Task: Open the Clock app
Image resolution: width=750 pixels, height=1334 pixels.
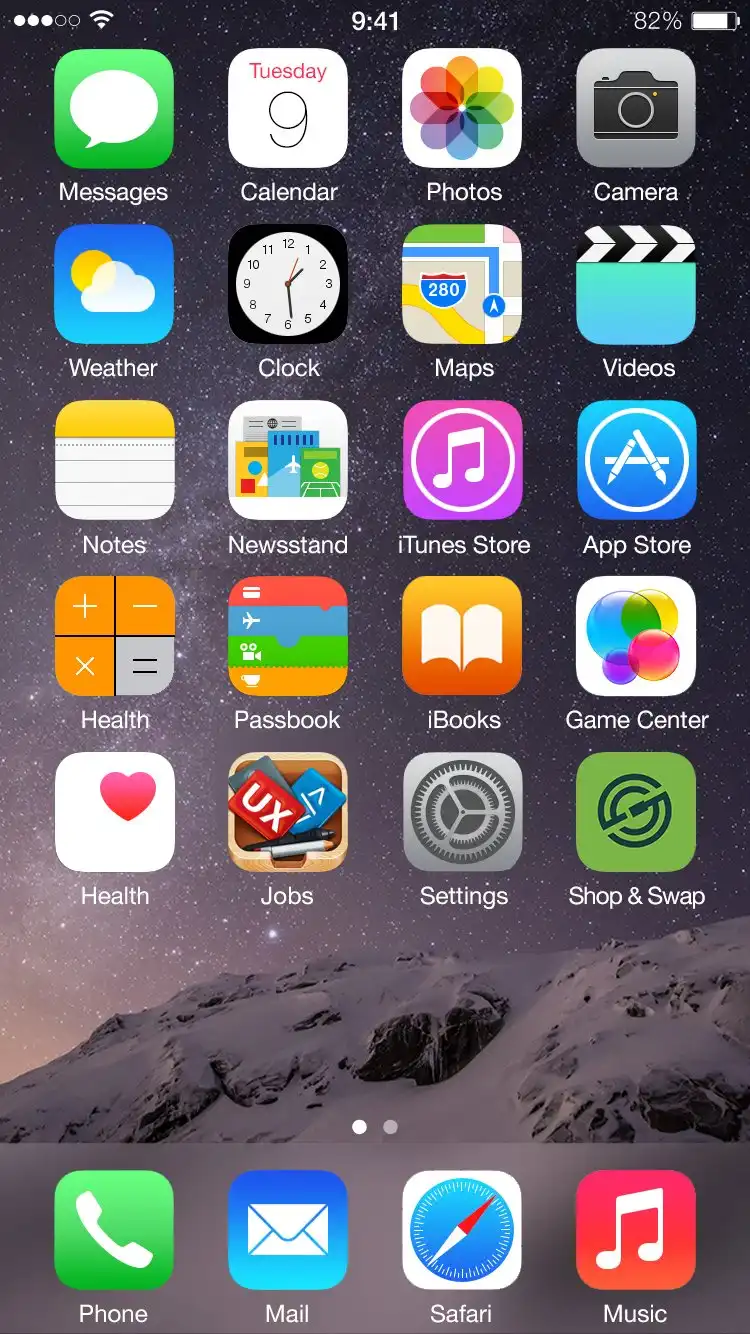Action: pyautogui.click(x=288, y=284)
